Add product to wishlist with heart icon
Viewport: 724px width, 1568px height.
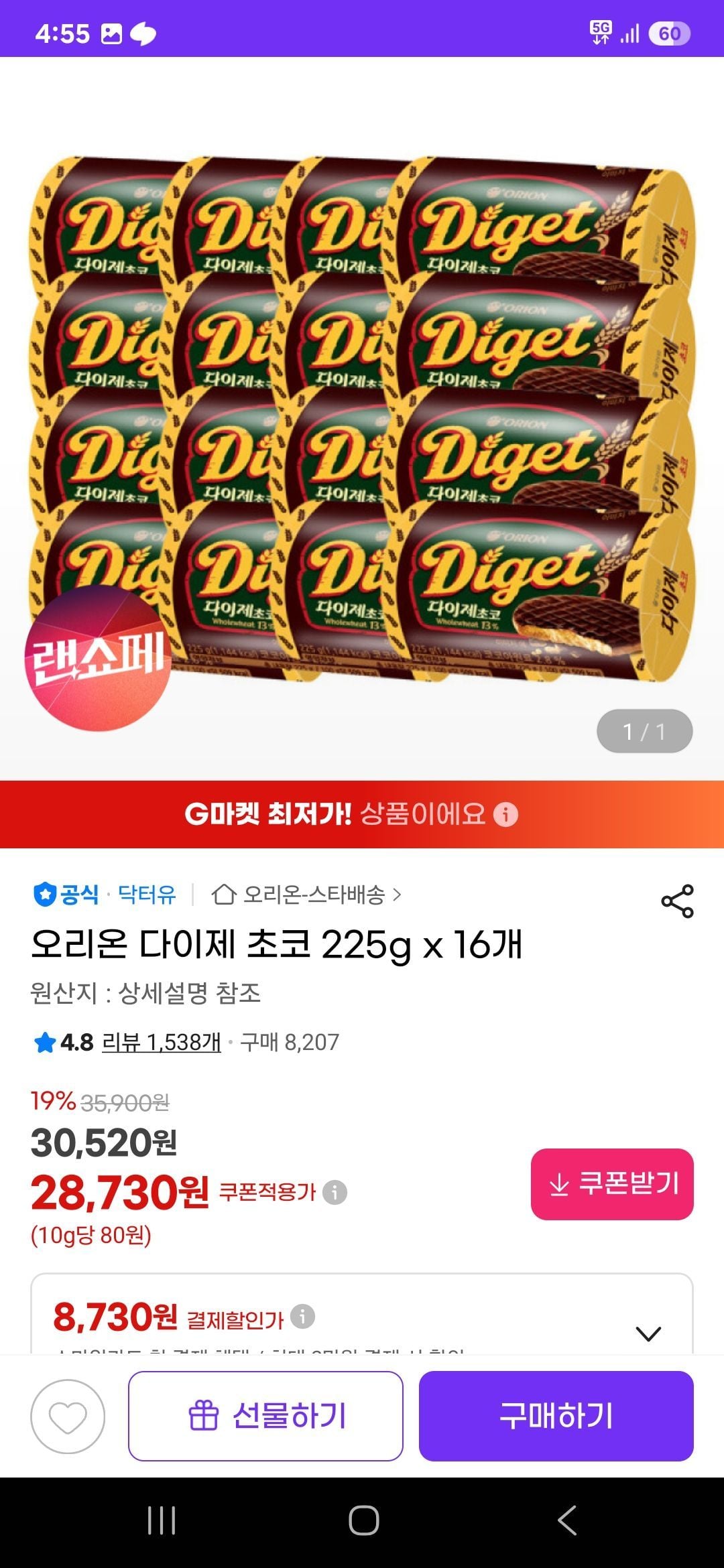68,1417
